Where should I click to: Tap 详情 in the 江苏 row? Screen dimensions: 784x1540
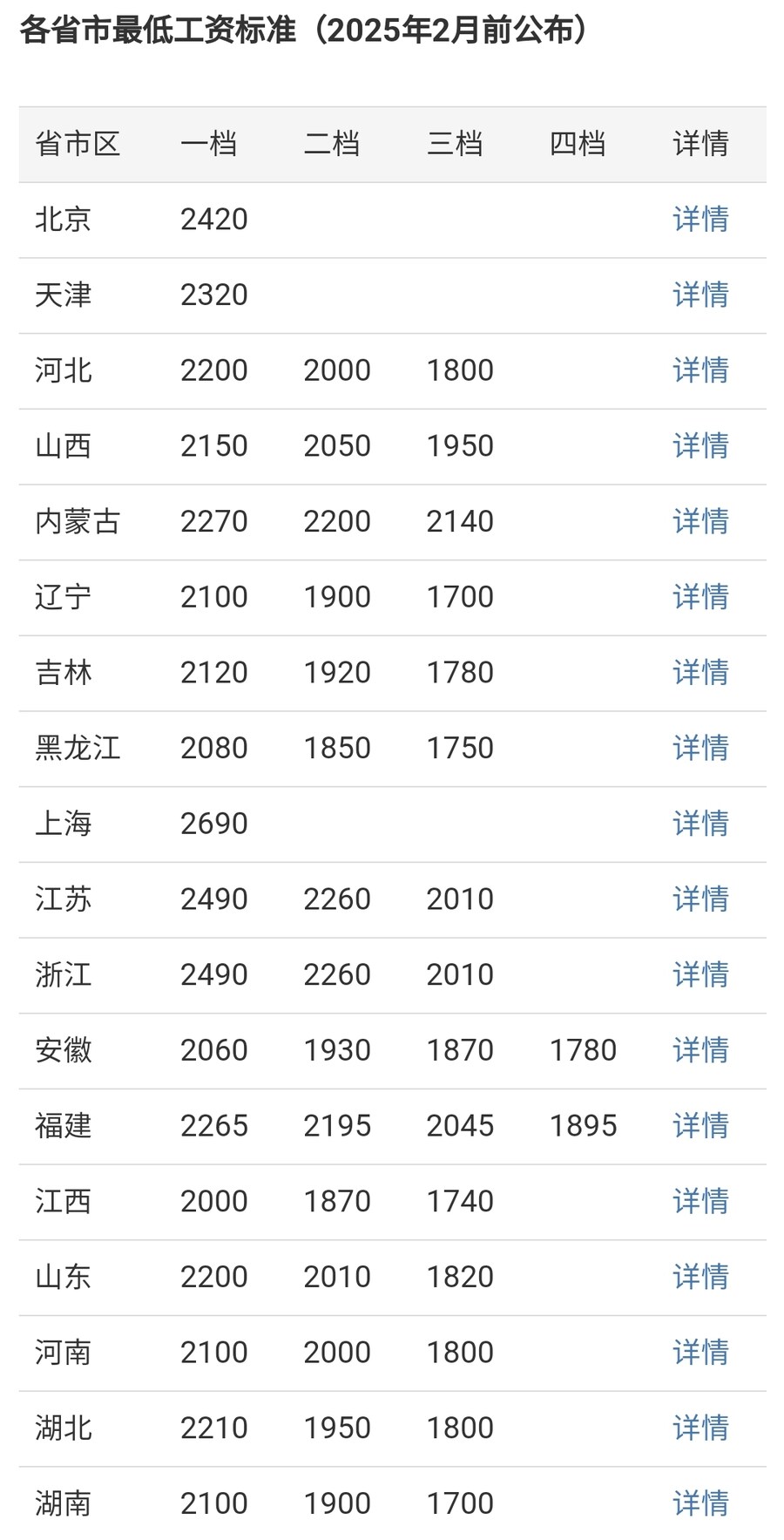point(700,899)
